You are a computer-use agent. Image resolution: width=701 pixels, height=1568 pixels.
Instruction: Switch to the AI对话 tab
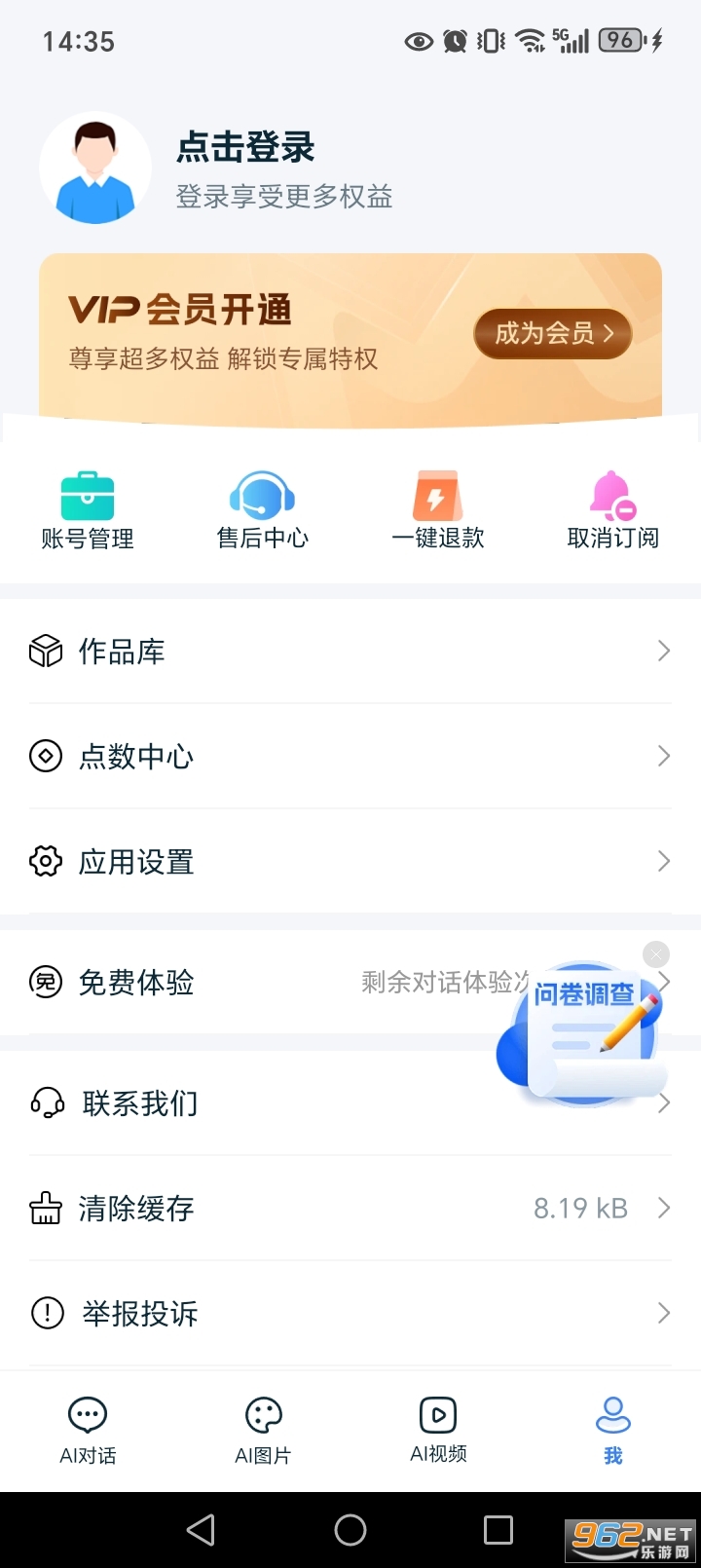click(x=88, y=1428)
